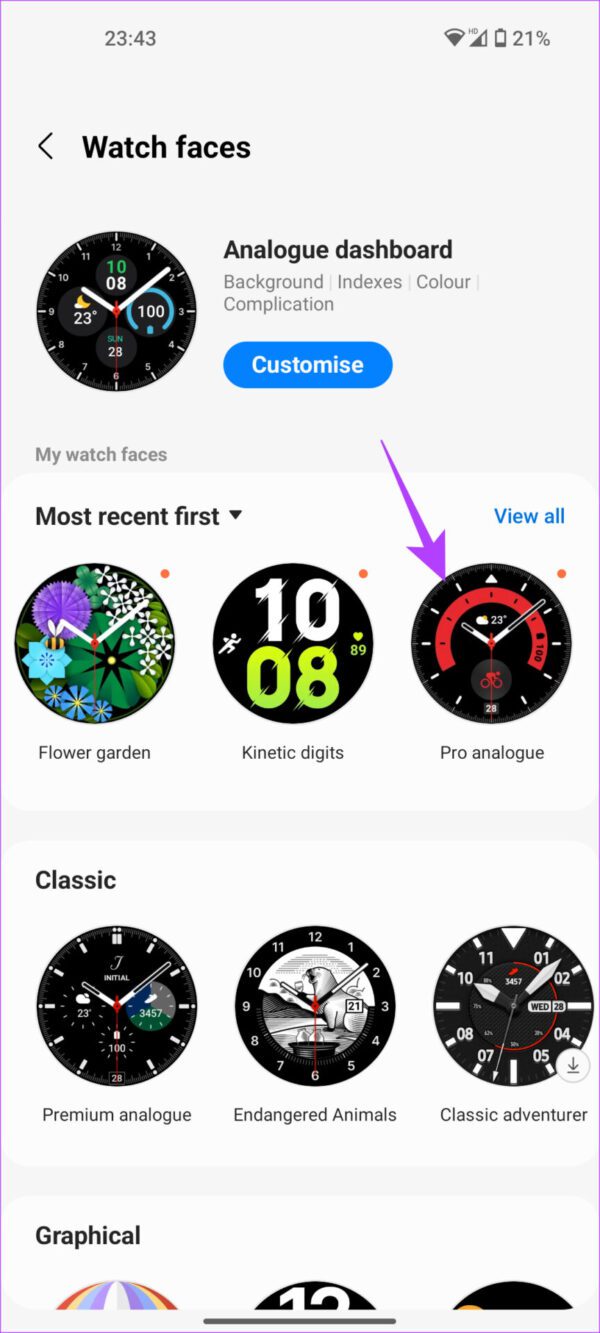
Task: Apply the Pro analogue watch face
Action: point(491,643)
